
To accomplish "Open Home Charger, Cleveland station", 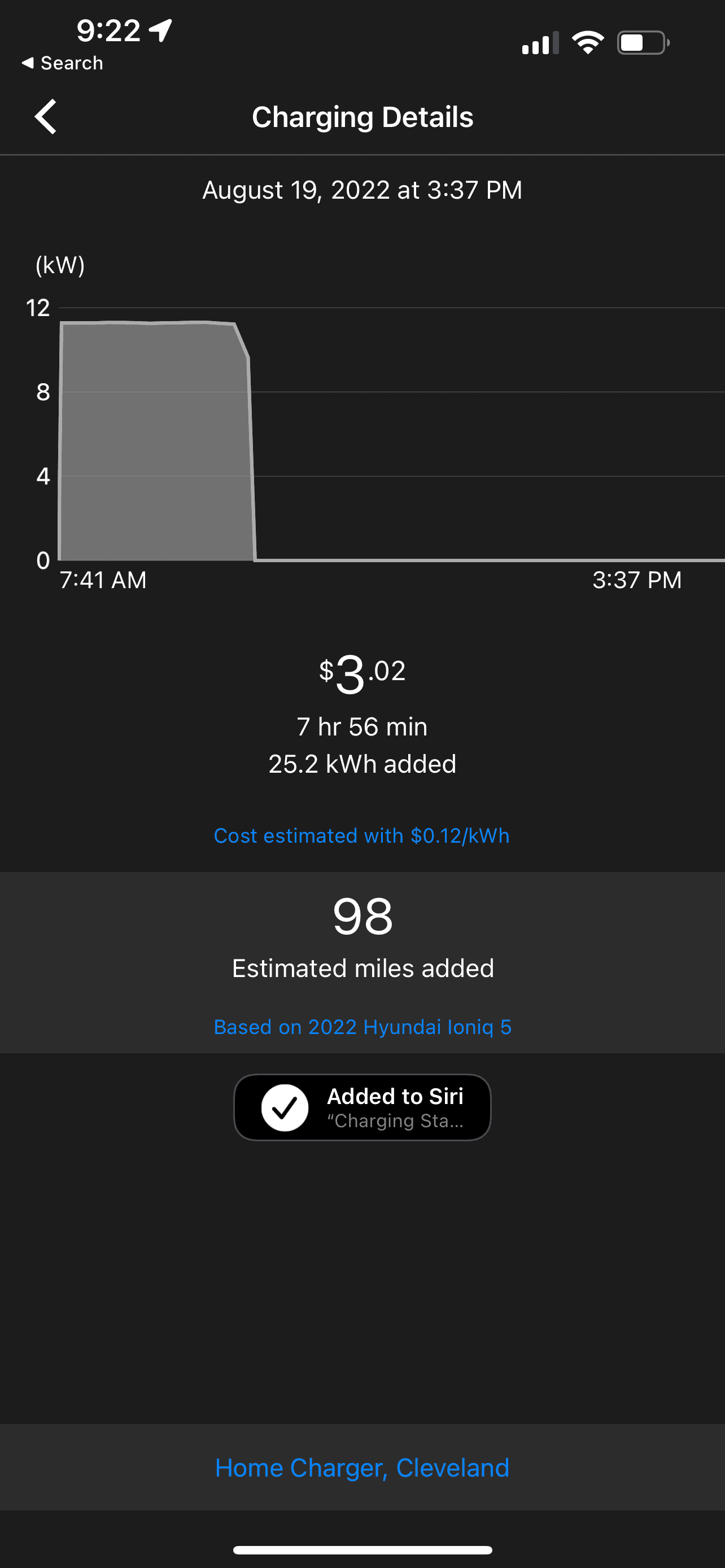I will [x=362, y=1468].
